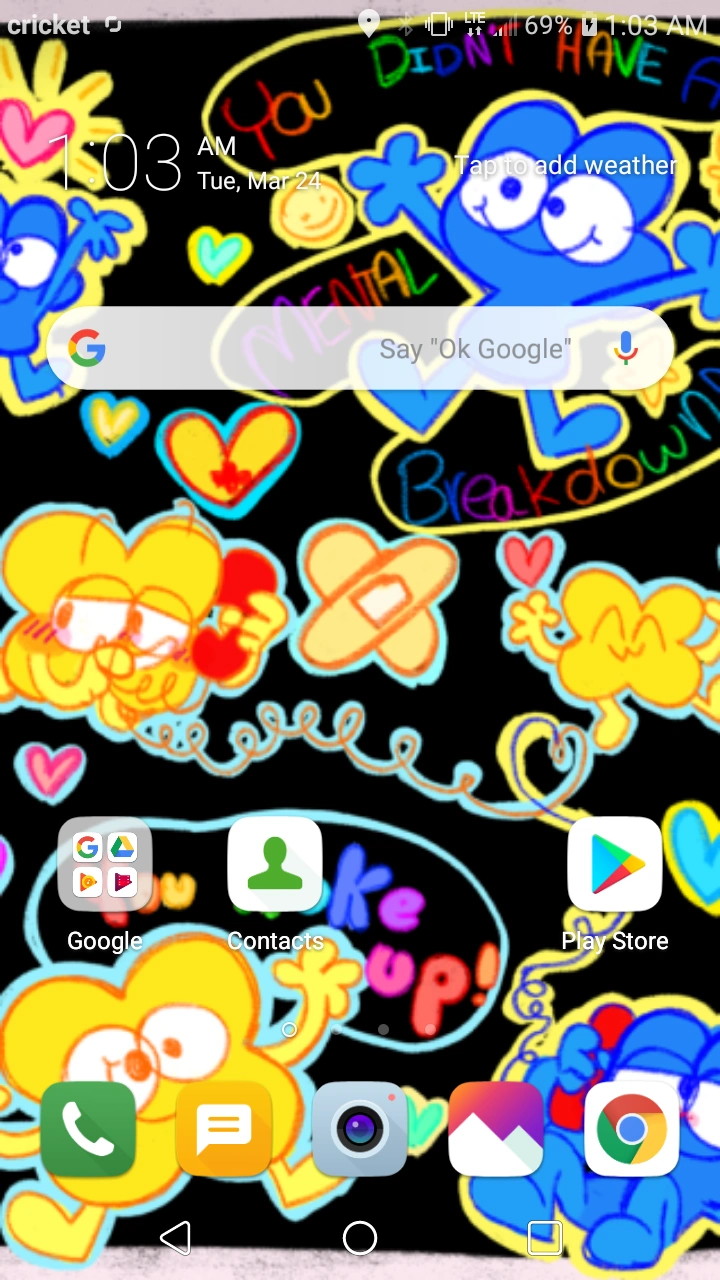Open the Recent apps overview
720x1280 pixels.
545,1238
